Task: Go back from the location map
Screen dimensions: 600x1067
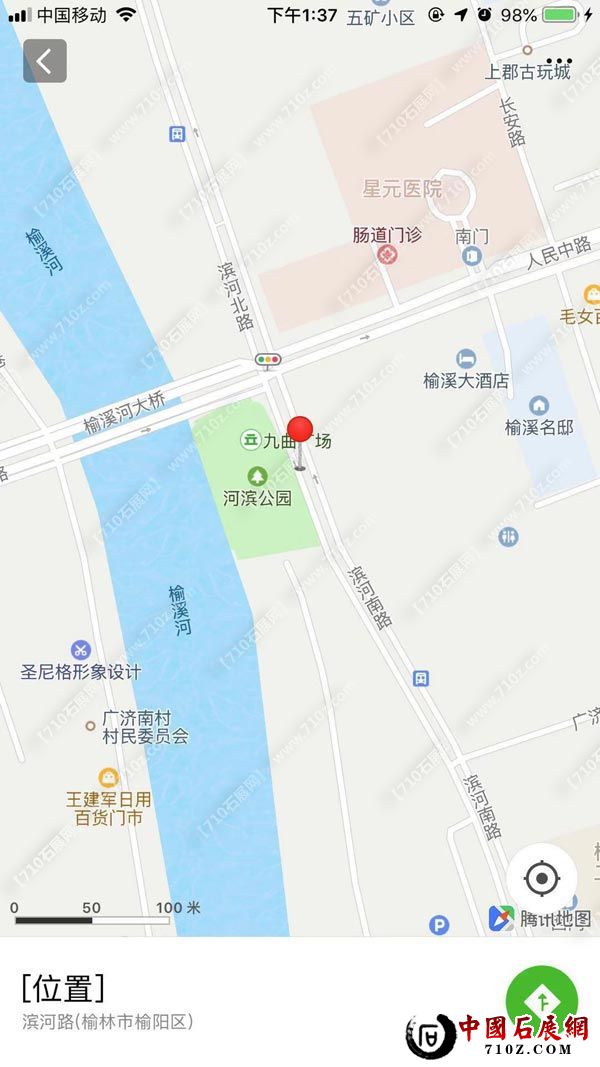Action: (x=45, y=61)
